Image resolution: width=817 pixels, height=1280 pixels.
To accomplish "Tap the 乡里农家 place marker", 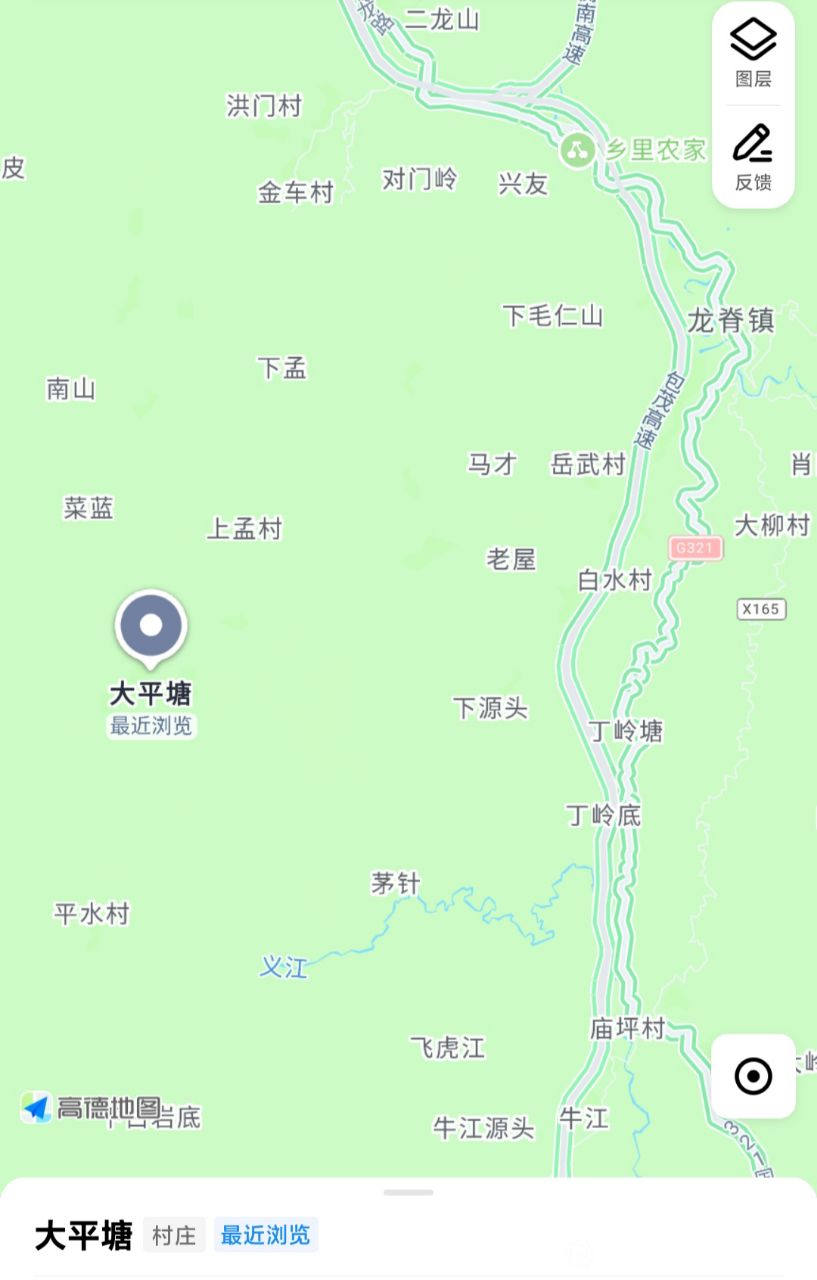I will click(576, 151).
